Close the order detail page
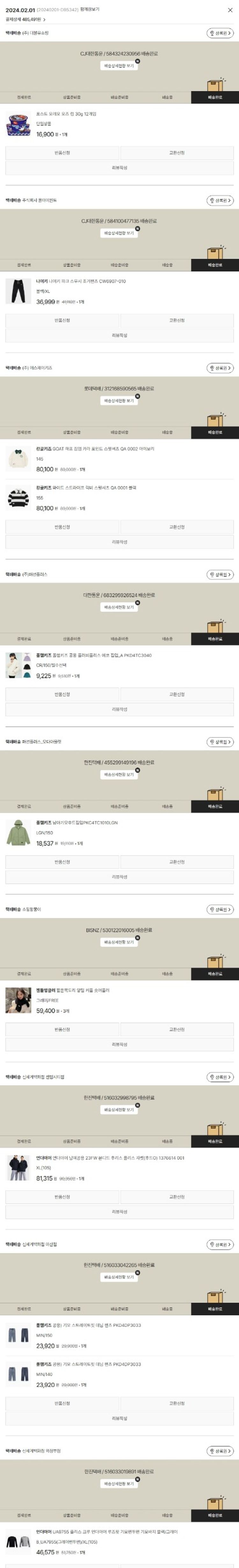 pos(230,10)
